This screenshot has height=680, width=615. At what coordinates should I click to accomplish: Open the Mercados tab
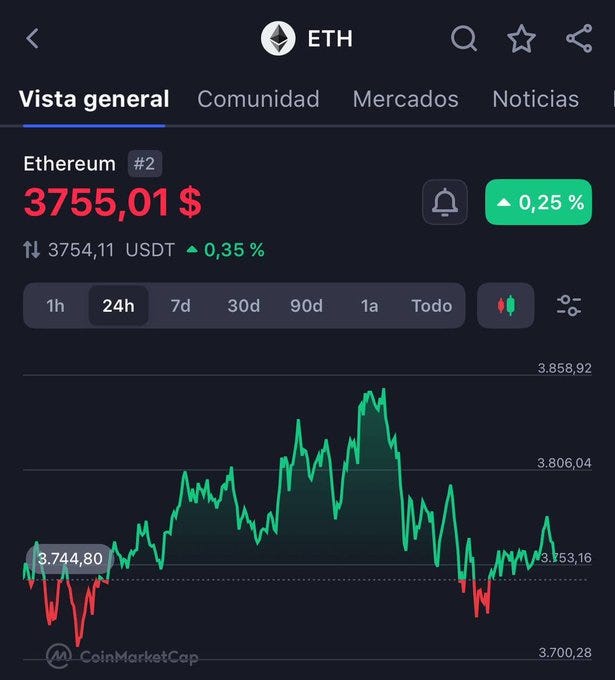point(405,99)
